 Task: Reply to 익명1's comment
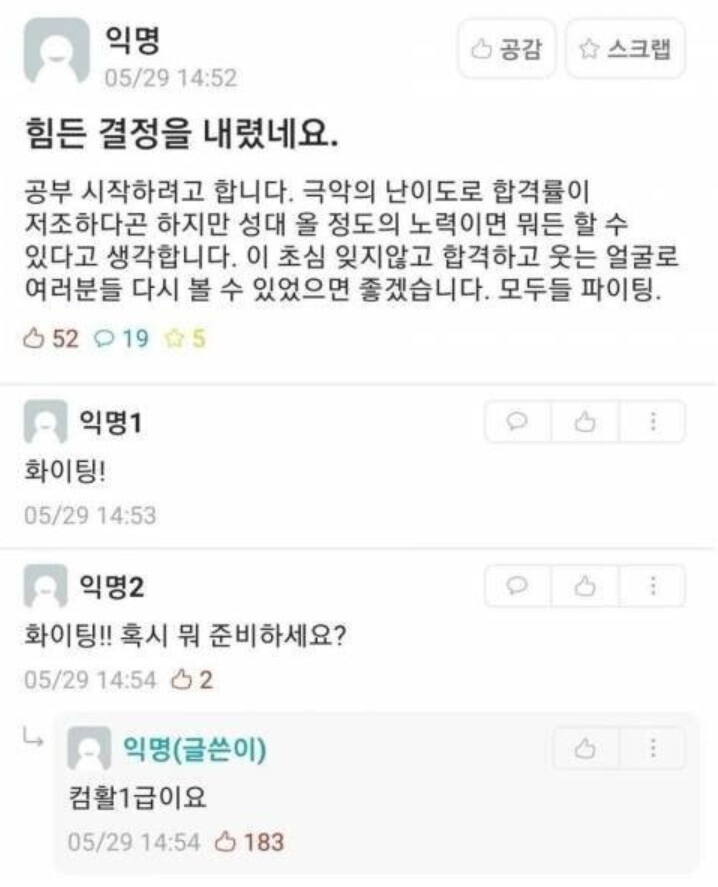coord(517,422)
